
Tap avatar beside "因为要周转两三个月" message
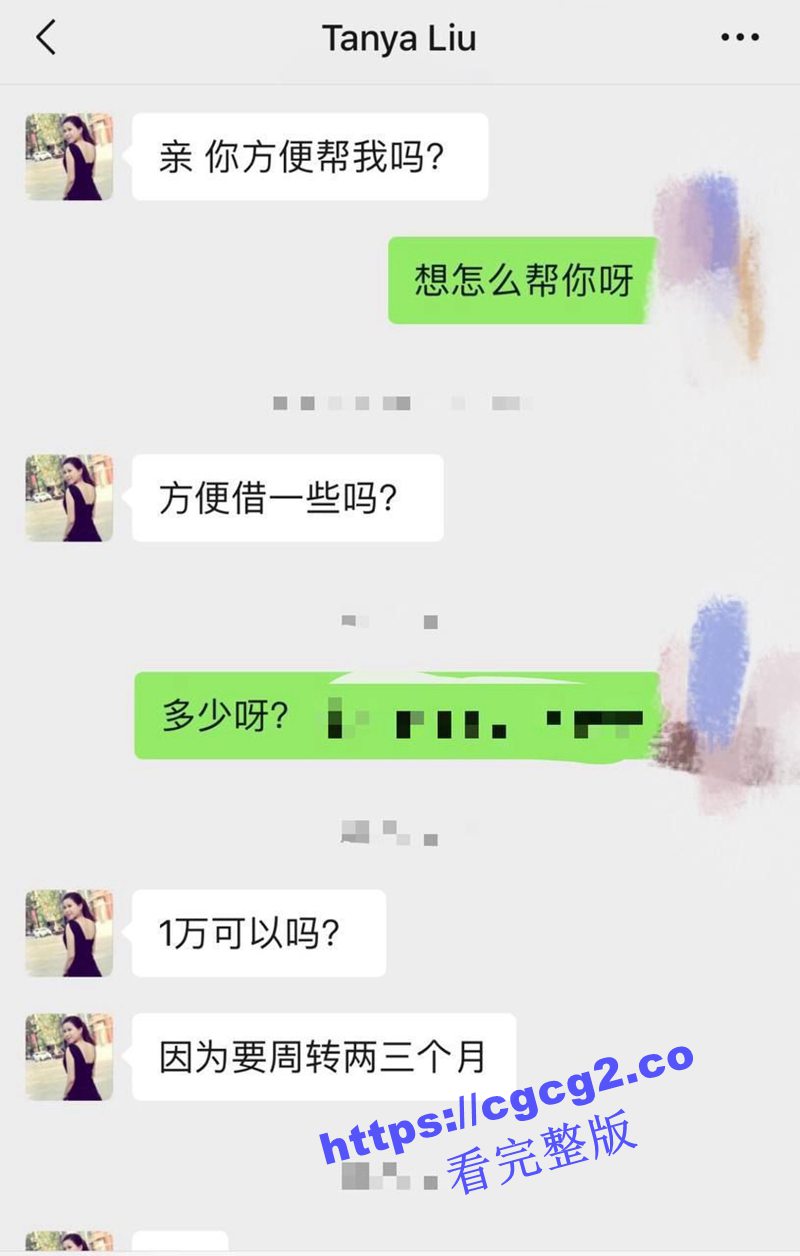[x=69, y=1057]
